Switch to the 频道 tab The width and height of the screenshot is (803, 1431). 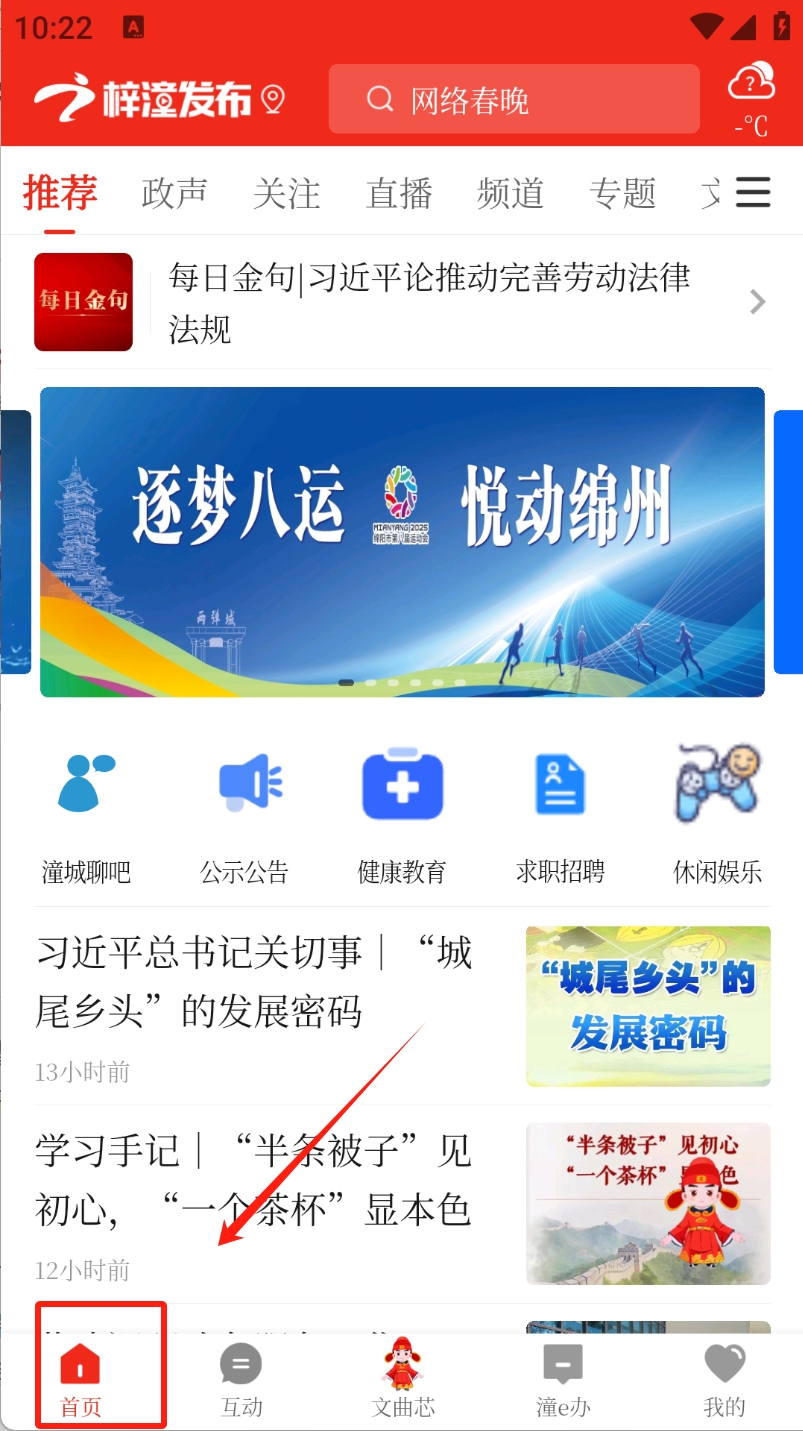511,192
